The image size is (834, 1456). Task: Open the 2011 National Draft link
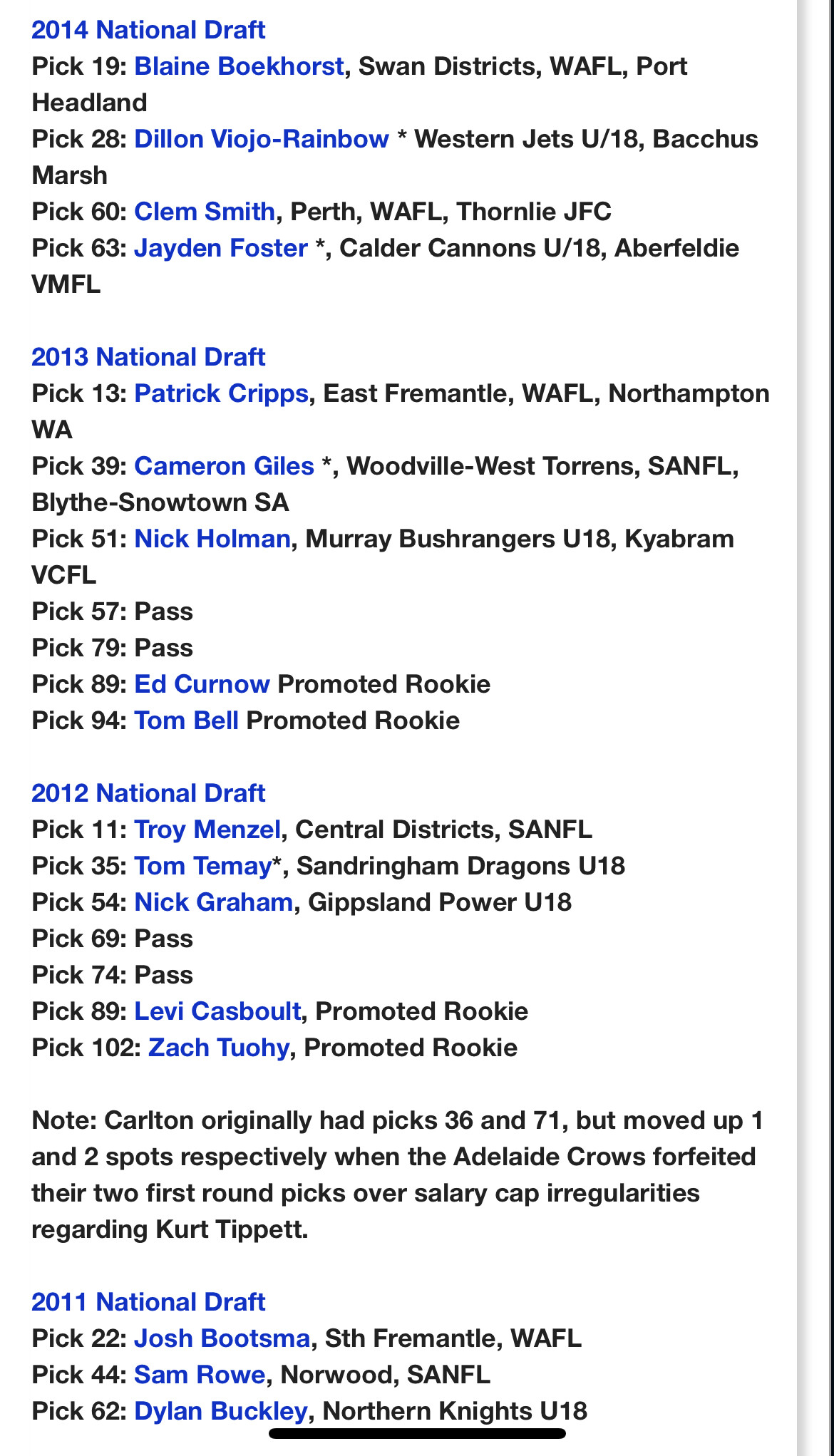(x=148, y=1302)
